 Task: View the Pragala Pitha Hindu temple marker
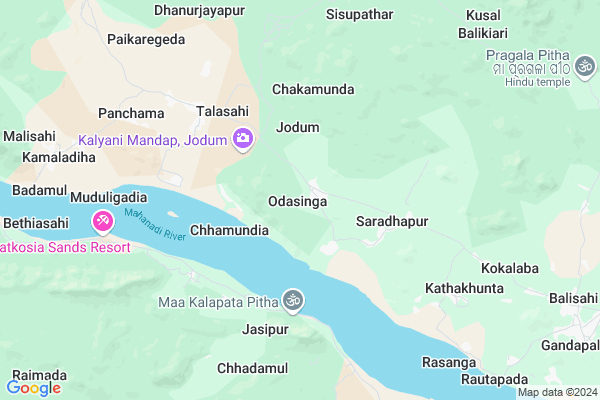(587, 63)
